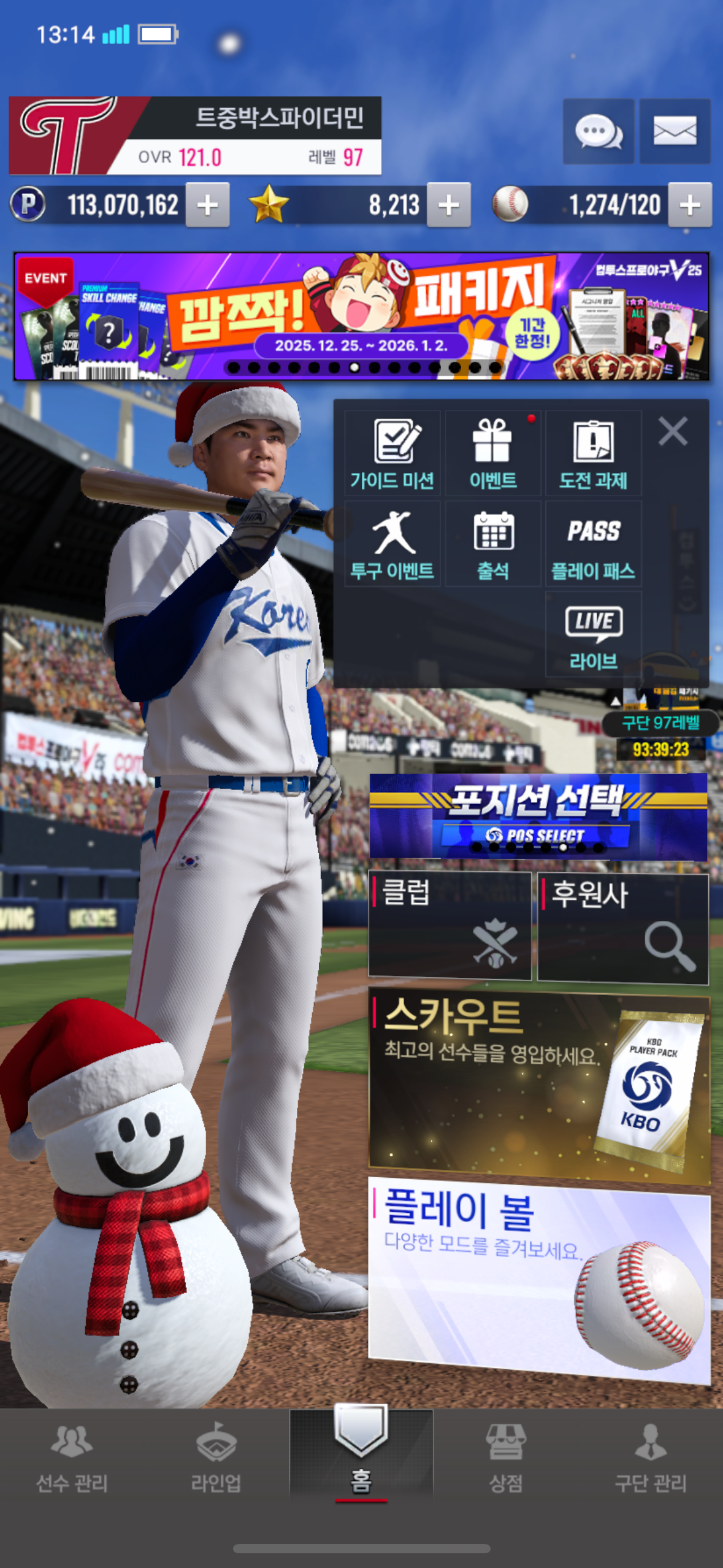Image resolution: width=723 pixels, height=1568 pixels.
Task: Open 가이드 미션 in the quick menu
Action: pos(392,453)
